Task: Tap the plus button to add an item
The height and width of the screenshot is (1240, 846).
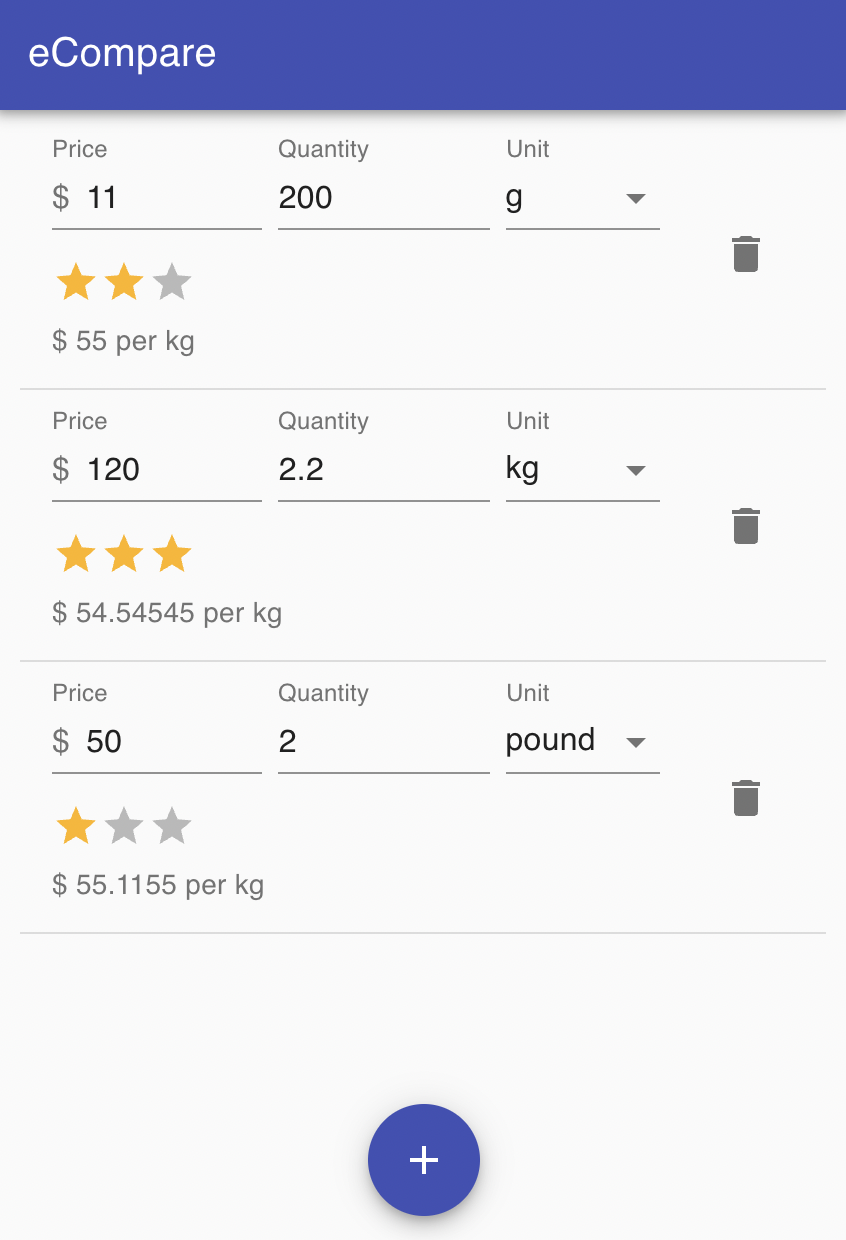Action: (423, 1160)
